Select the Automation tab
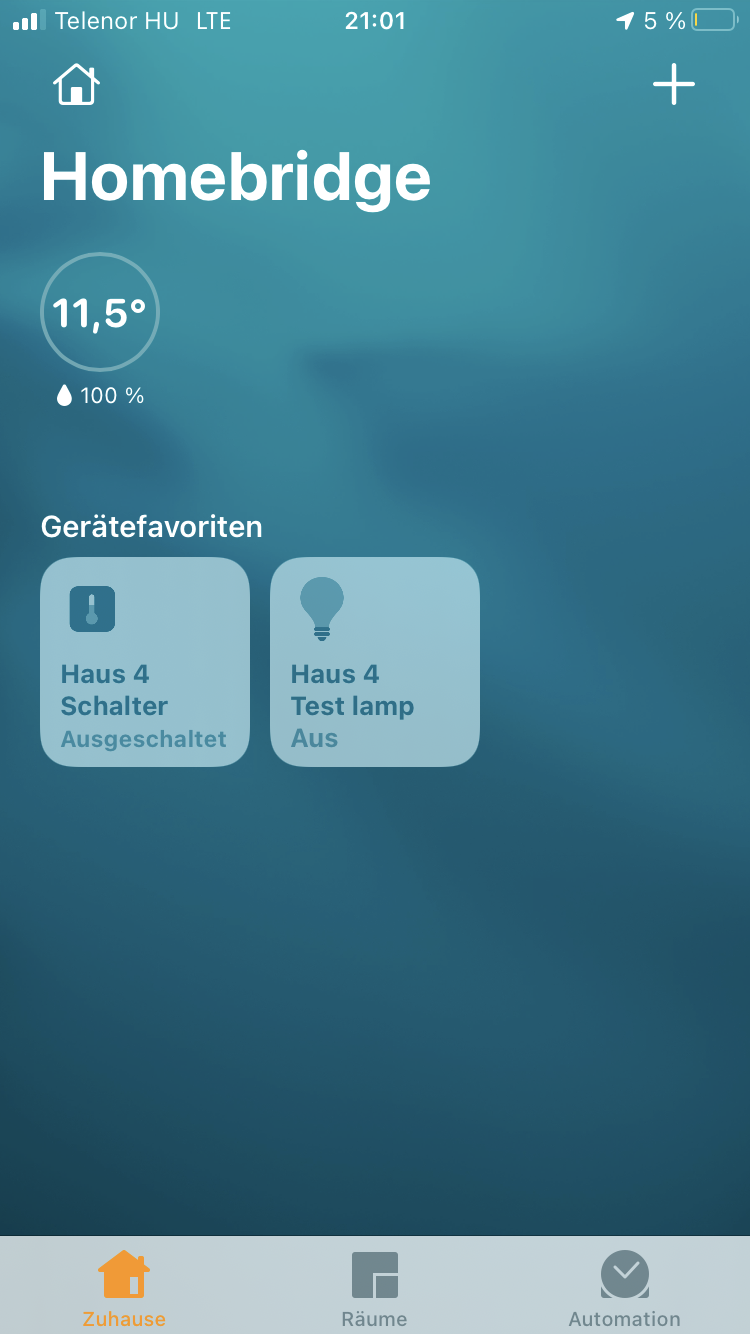Image resolution: width=750 pixels, height=1334 pixels. (625, 1288)
